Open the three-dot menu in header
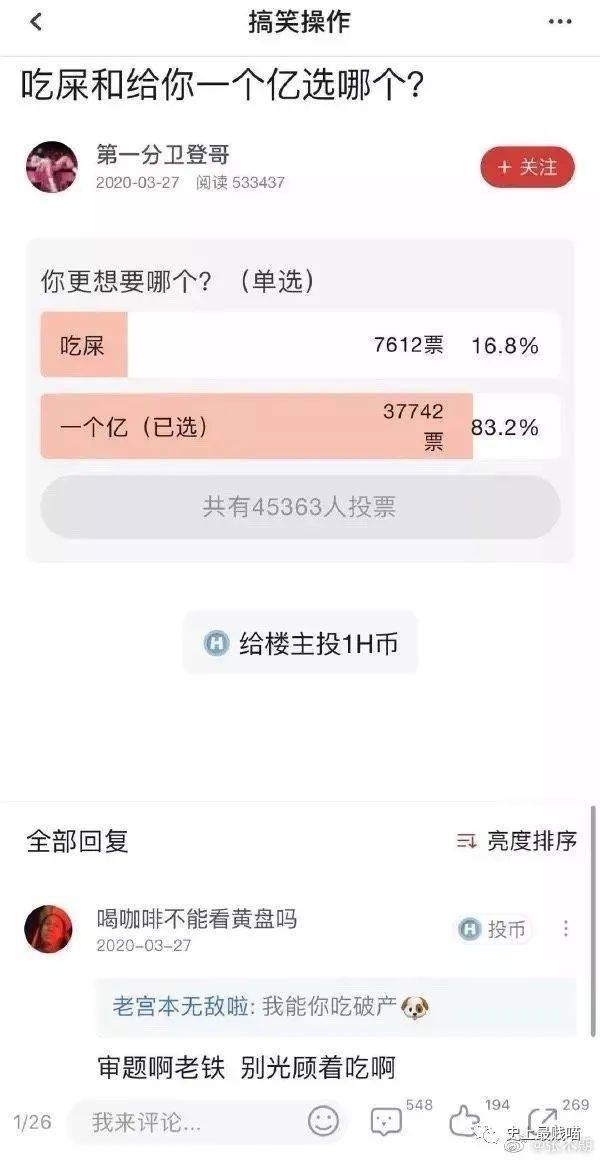Viewport: 600px width, 1161px height. pyautogui.click(x=559, y=22)
